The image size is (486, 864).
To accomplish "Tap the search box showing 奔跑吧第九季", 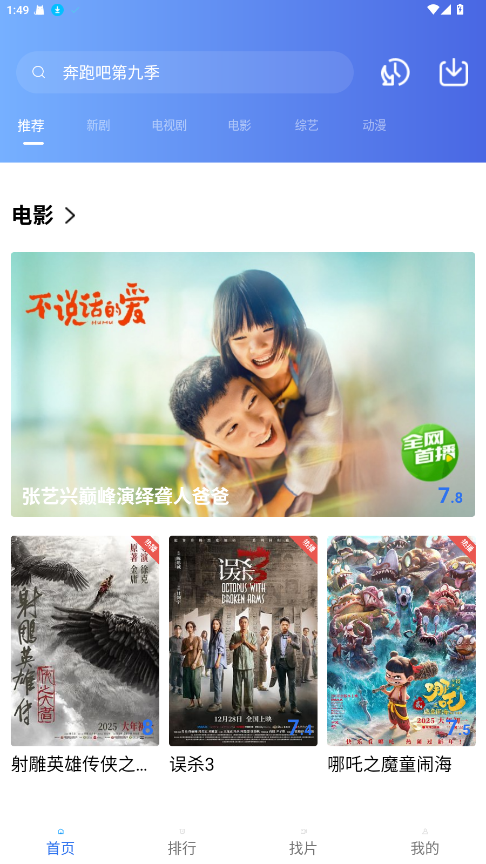I will (185, 72).
